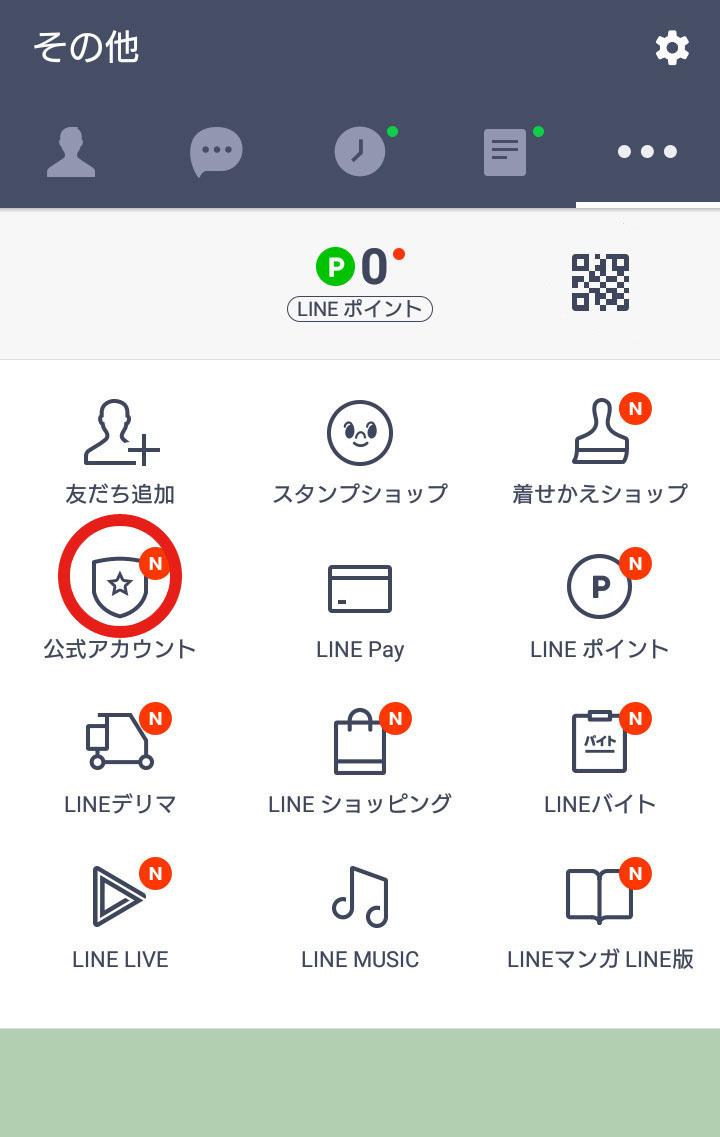
Task: Launch LINE Pay
Action: [x=360, y=604]
